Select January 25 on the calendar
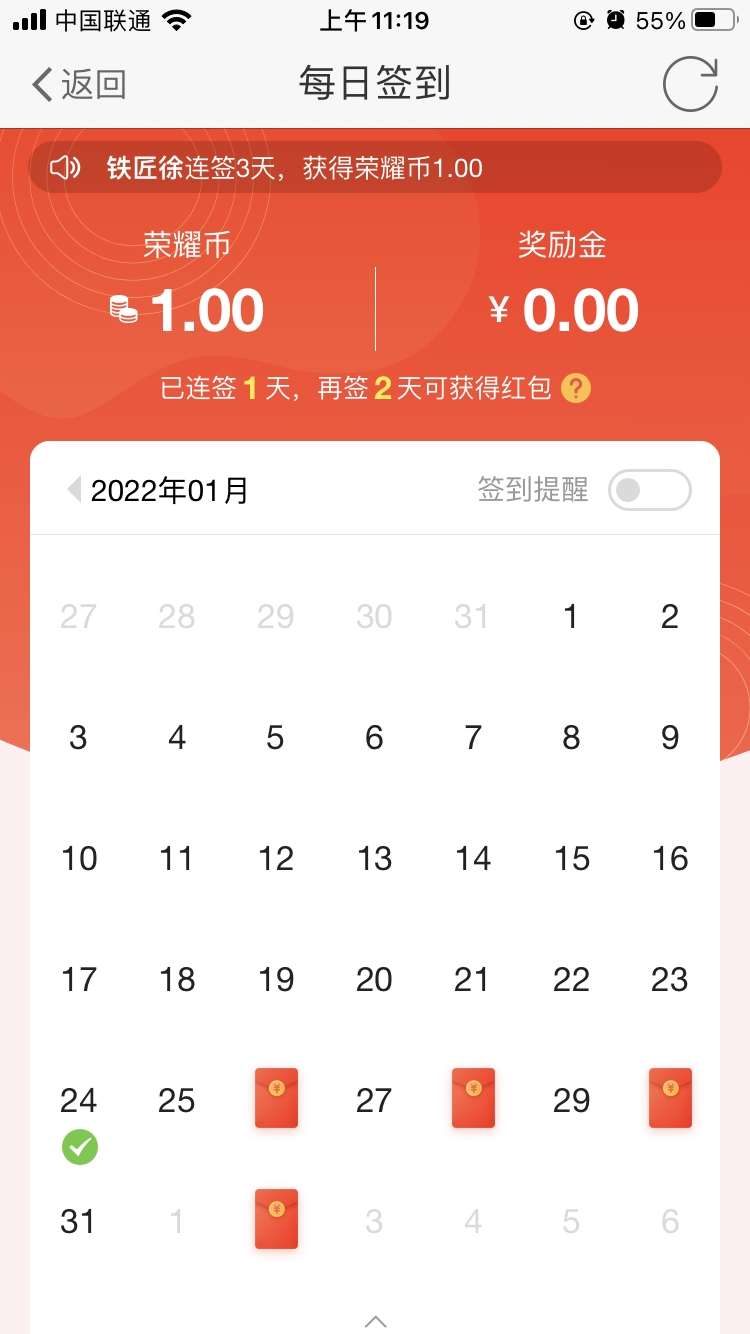The width and height of the screenshot is (750, 1334). (x=176, y=1100)
